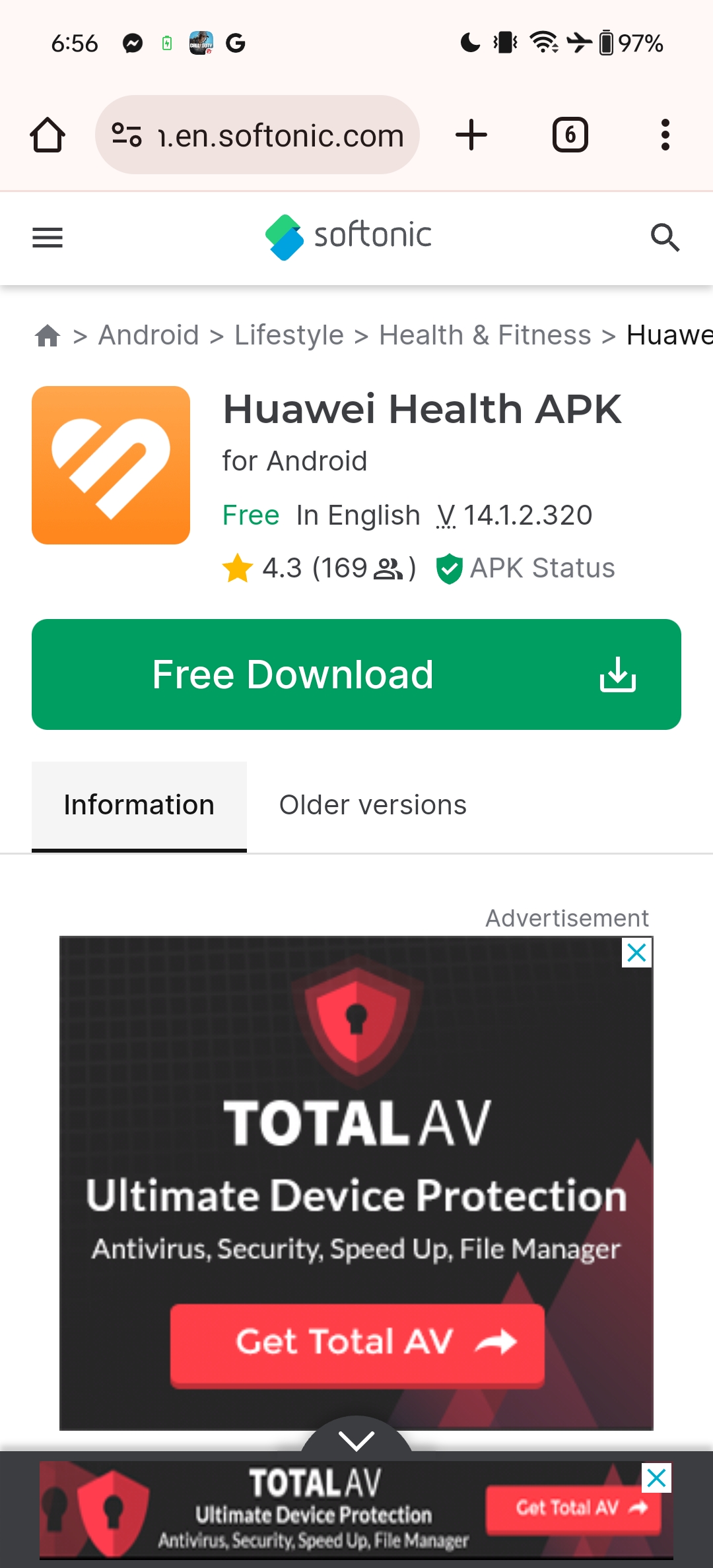
Task: Switch to the Older versions tab
Action: click(x=373, y=805)
